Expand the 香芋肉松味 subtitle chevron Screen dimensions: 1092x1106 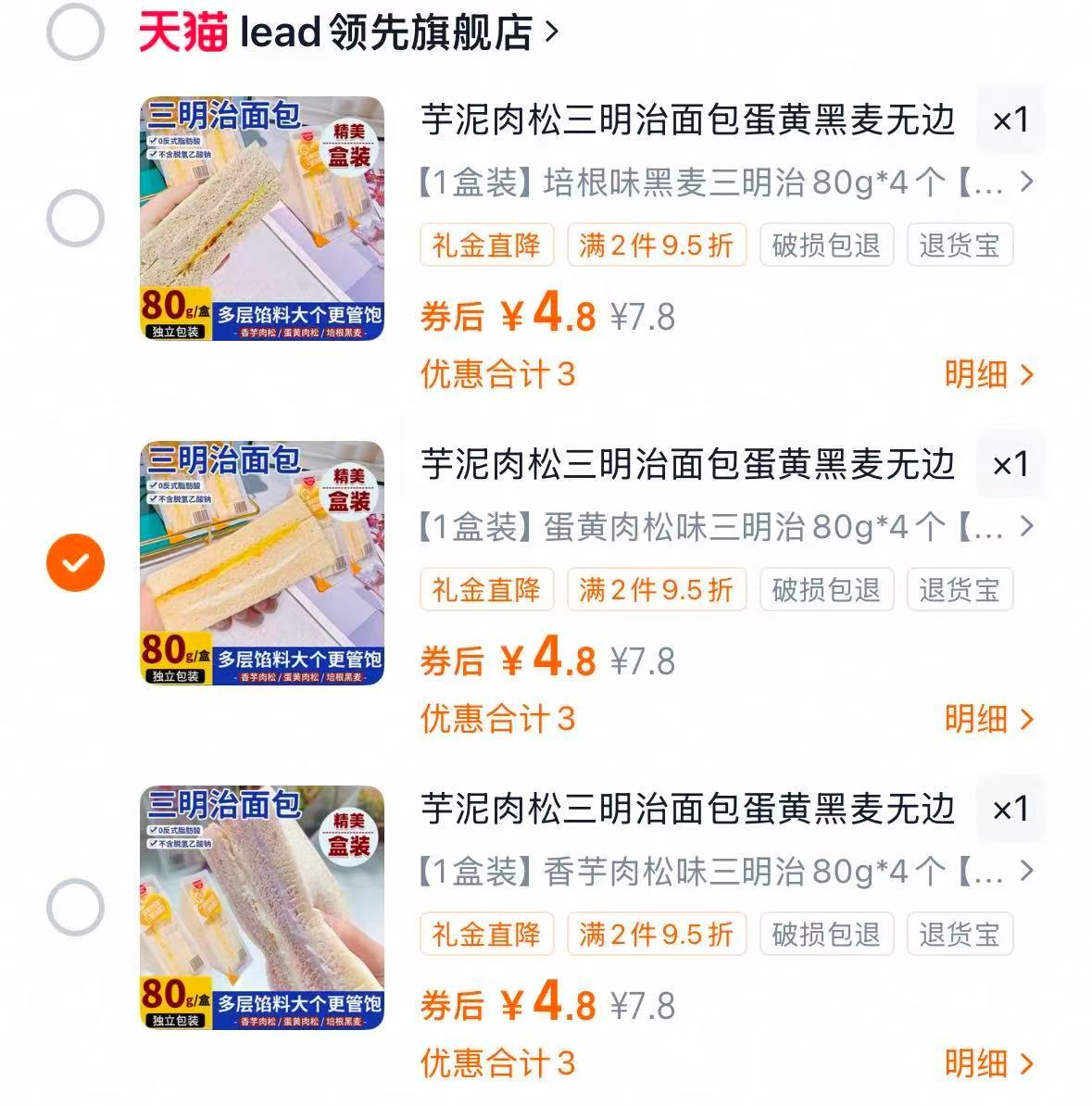tap(1024, 873)
